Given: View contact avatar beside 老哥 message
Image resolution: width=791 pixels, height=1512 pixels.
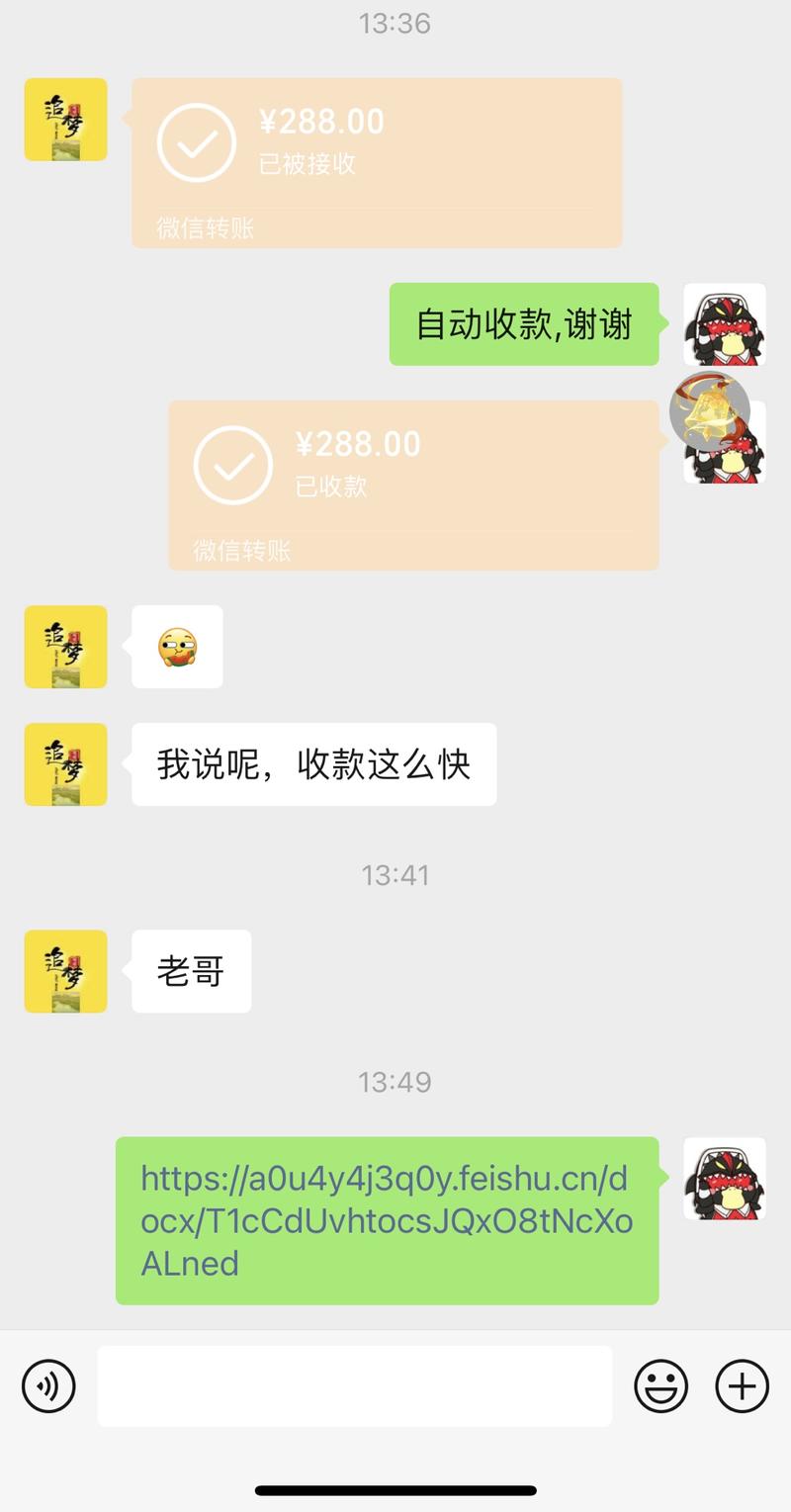Looking at the screenshot, I should [65, 971].
